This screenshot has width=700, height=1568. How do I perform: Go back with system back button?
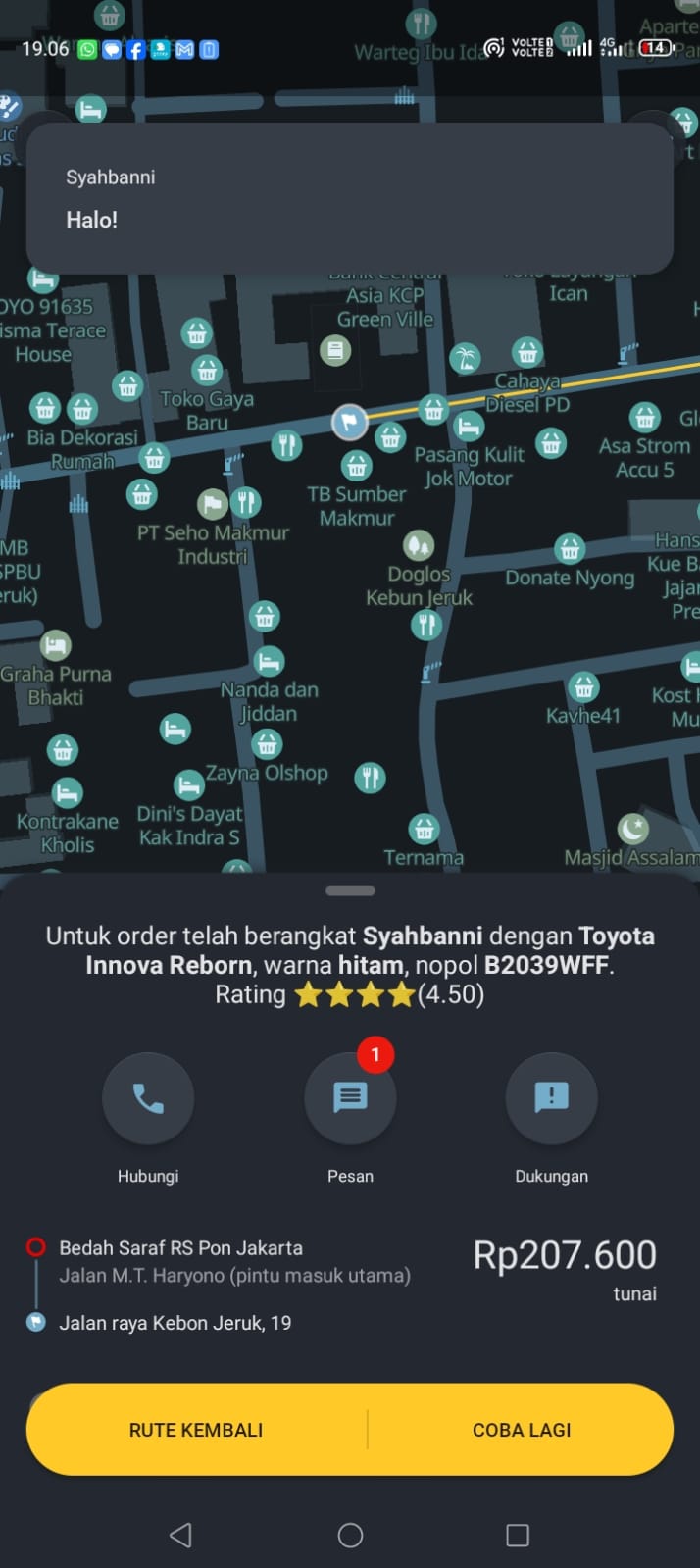[x=181, y=1535]
